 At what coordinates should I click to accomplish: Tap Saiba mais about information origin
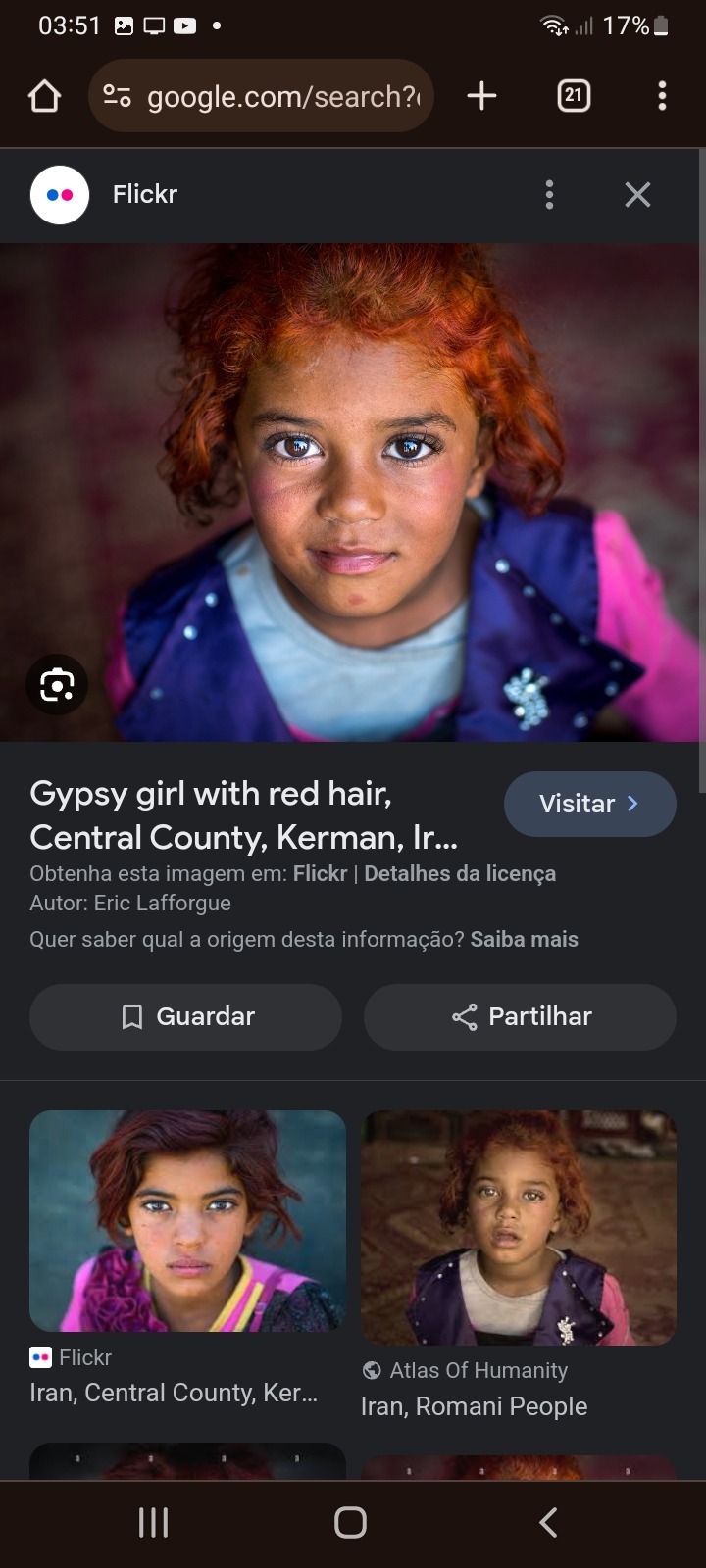point(524,939)
